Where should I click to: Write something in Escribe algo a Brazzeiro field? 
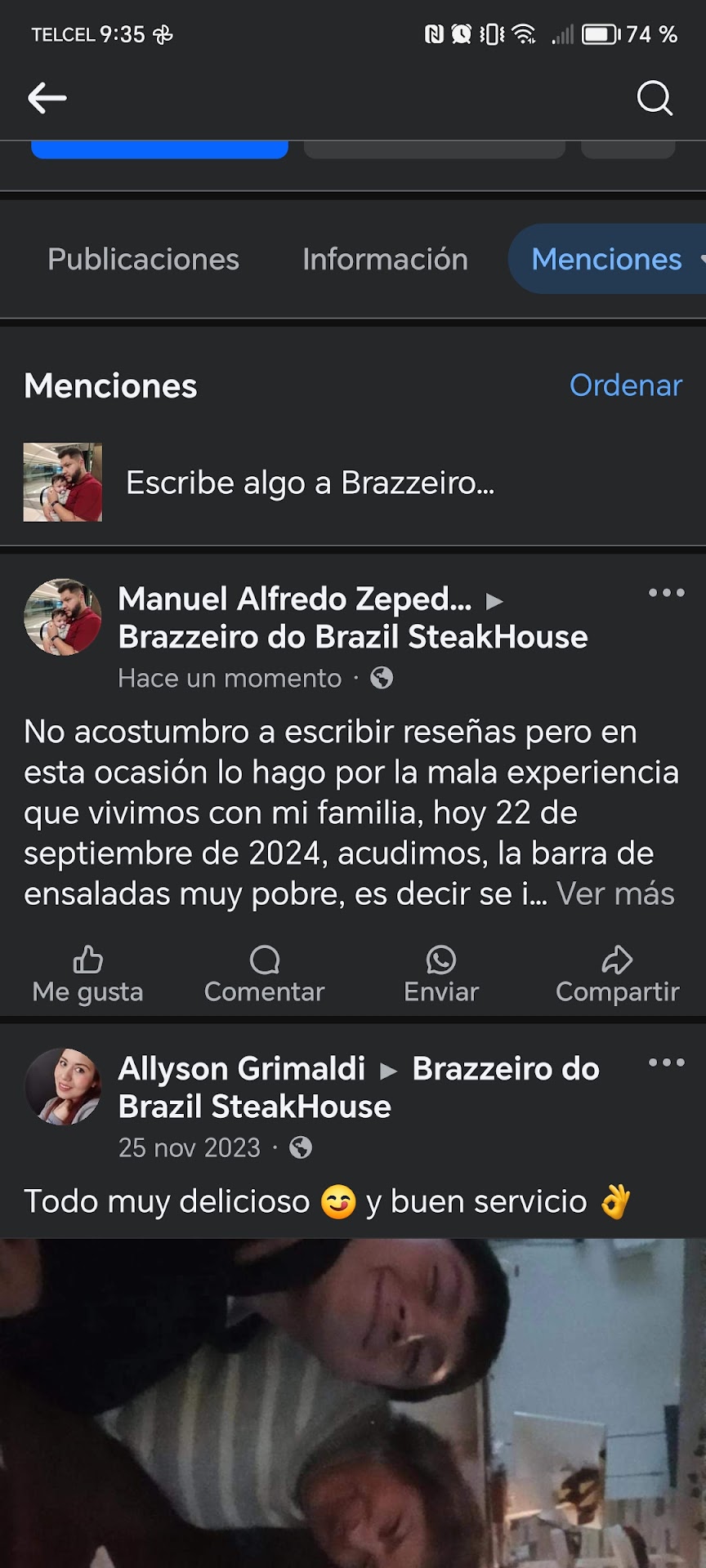(x=311, y=483)
